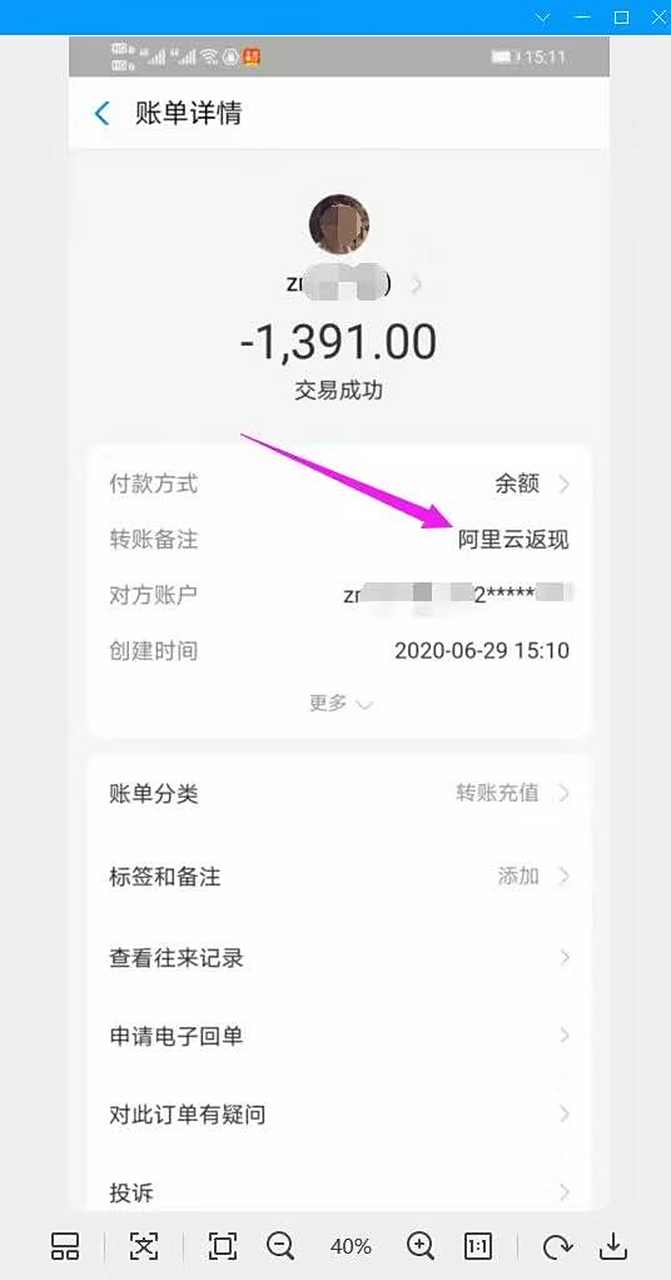Maximize the viewer window
Viewport: 671px width, 1280px height.
pyautogui.click(x=621, y=17)
